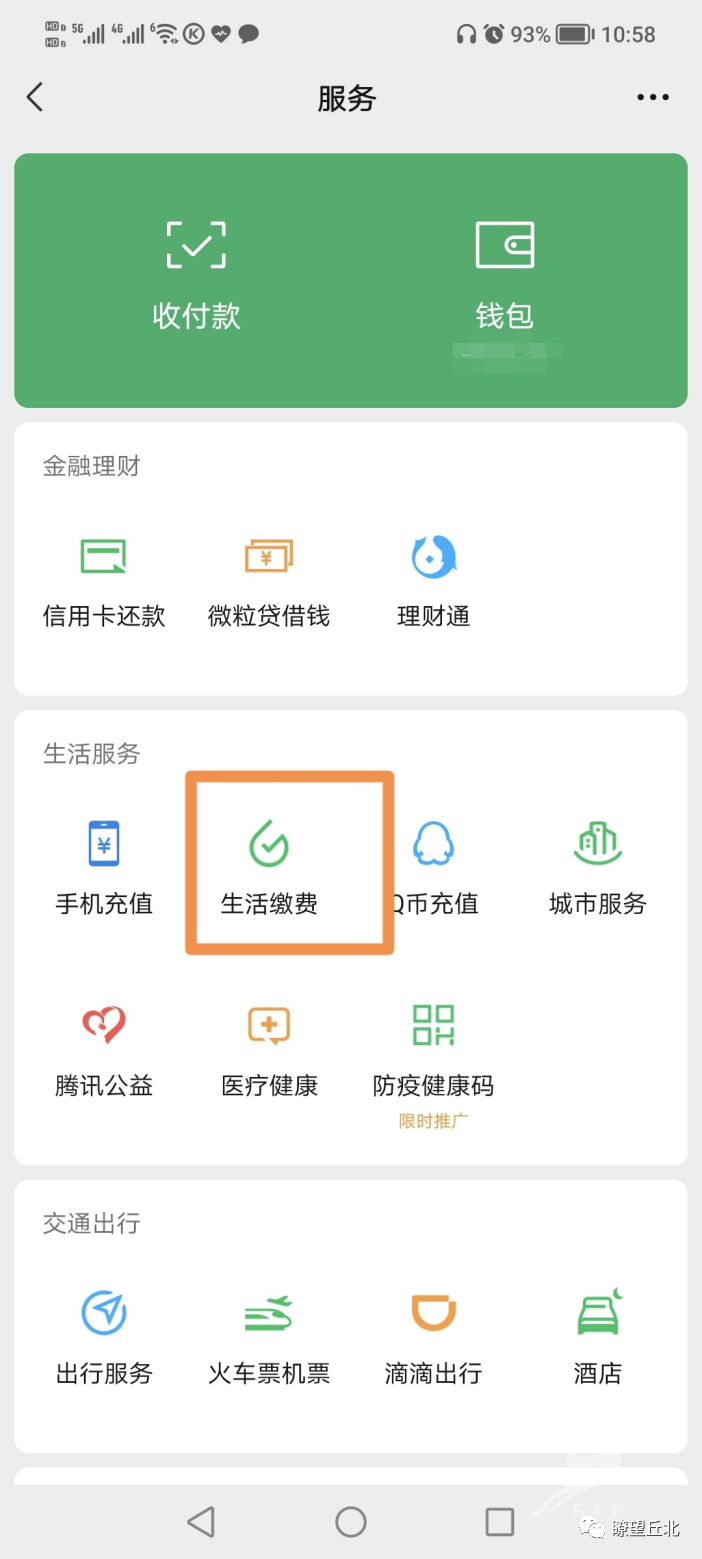Tap the system home button
The height and width of the screenshot is (1559, 702).
[351, 1522]
